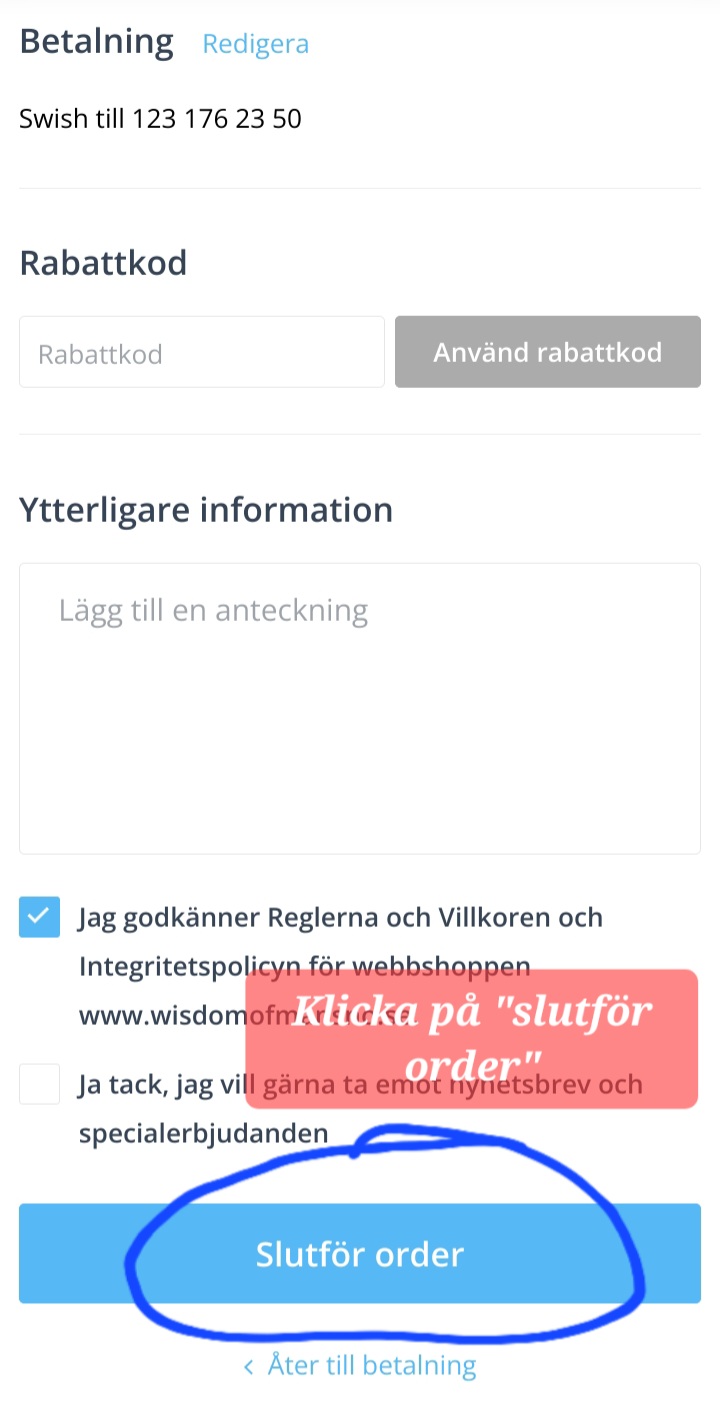Tap the Lägg till en anteckning text area
The image size is (720, 1406).
pos(359,707)
